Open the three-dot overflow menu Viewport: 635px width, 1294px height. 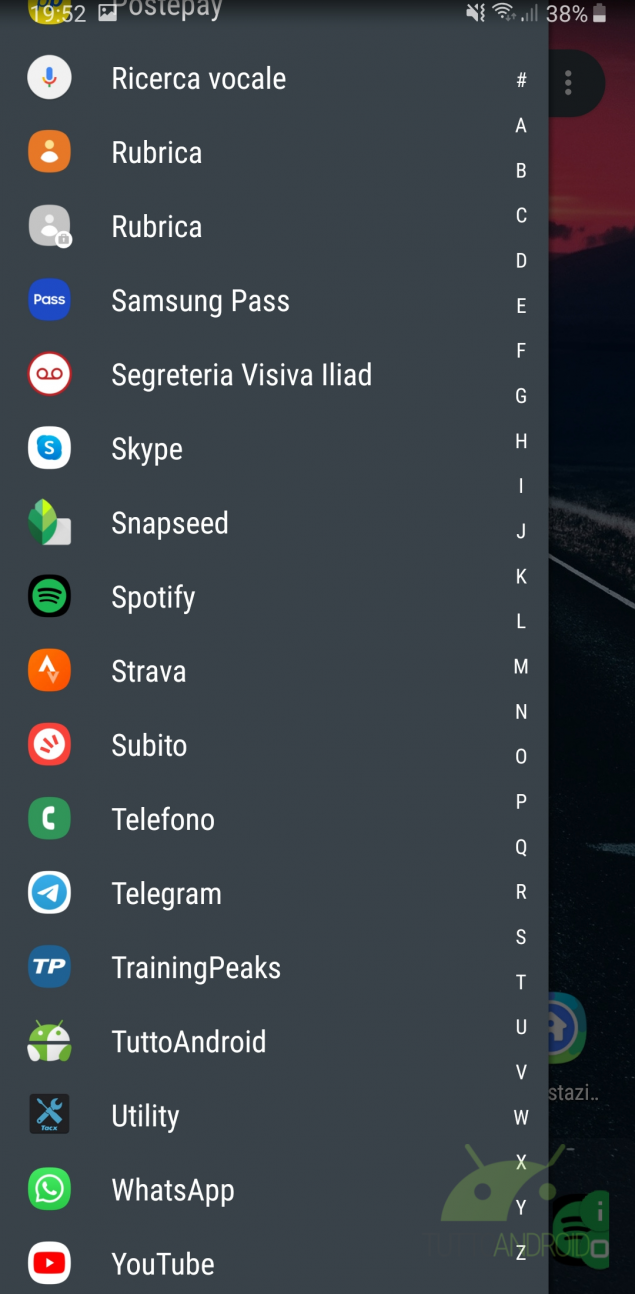568,83
